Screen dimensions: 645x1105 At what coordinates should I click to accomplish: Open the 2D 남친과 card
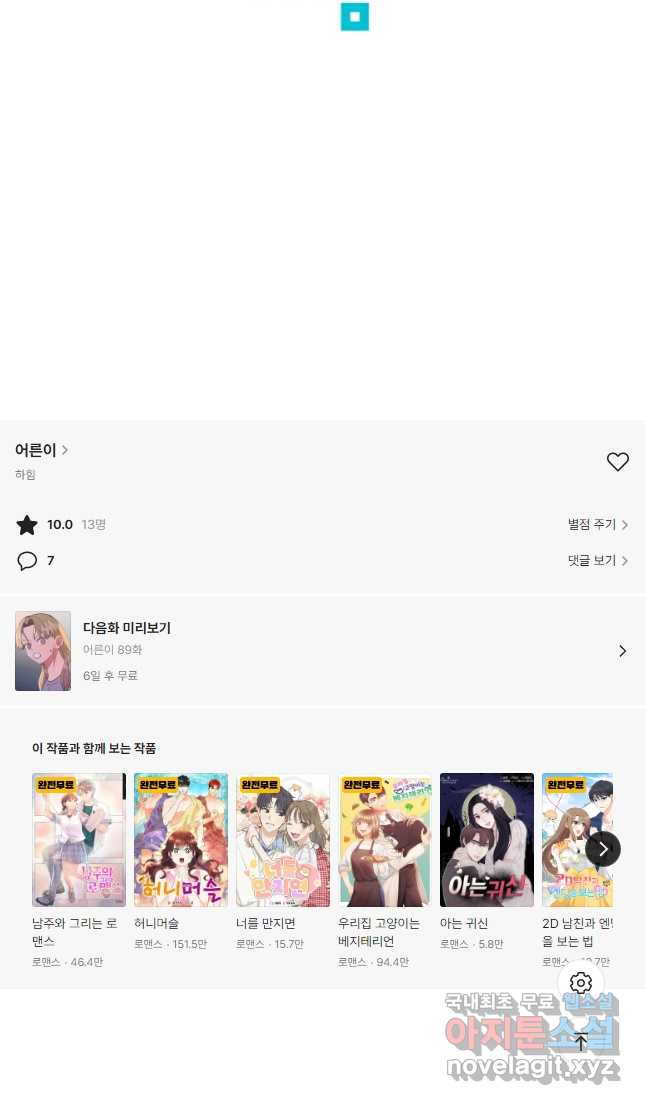[x=575, y=840]
